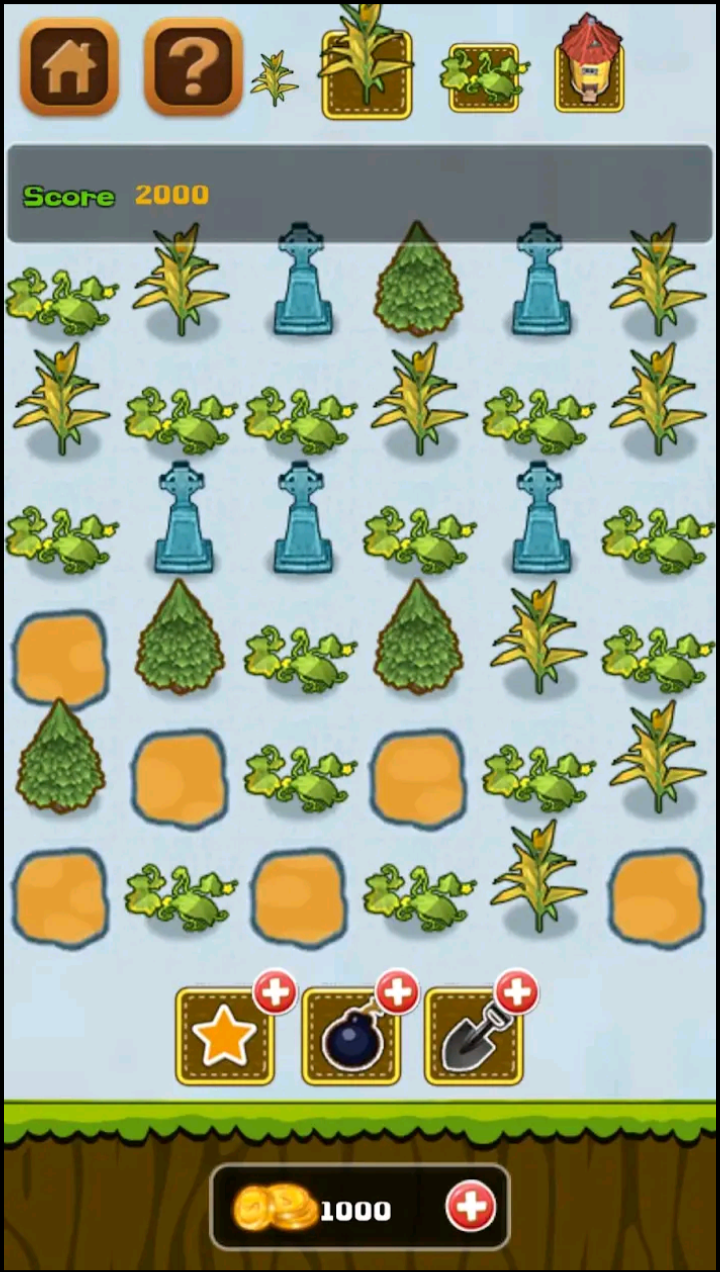This screenshot has height=1272, width=720.
Task: Add more star power-ups
Action: [x=275, y=993]
